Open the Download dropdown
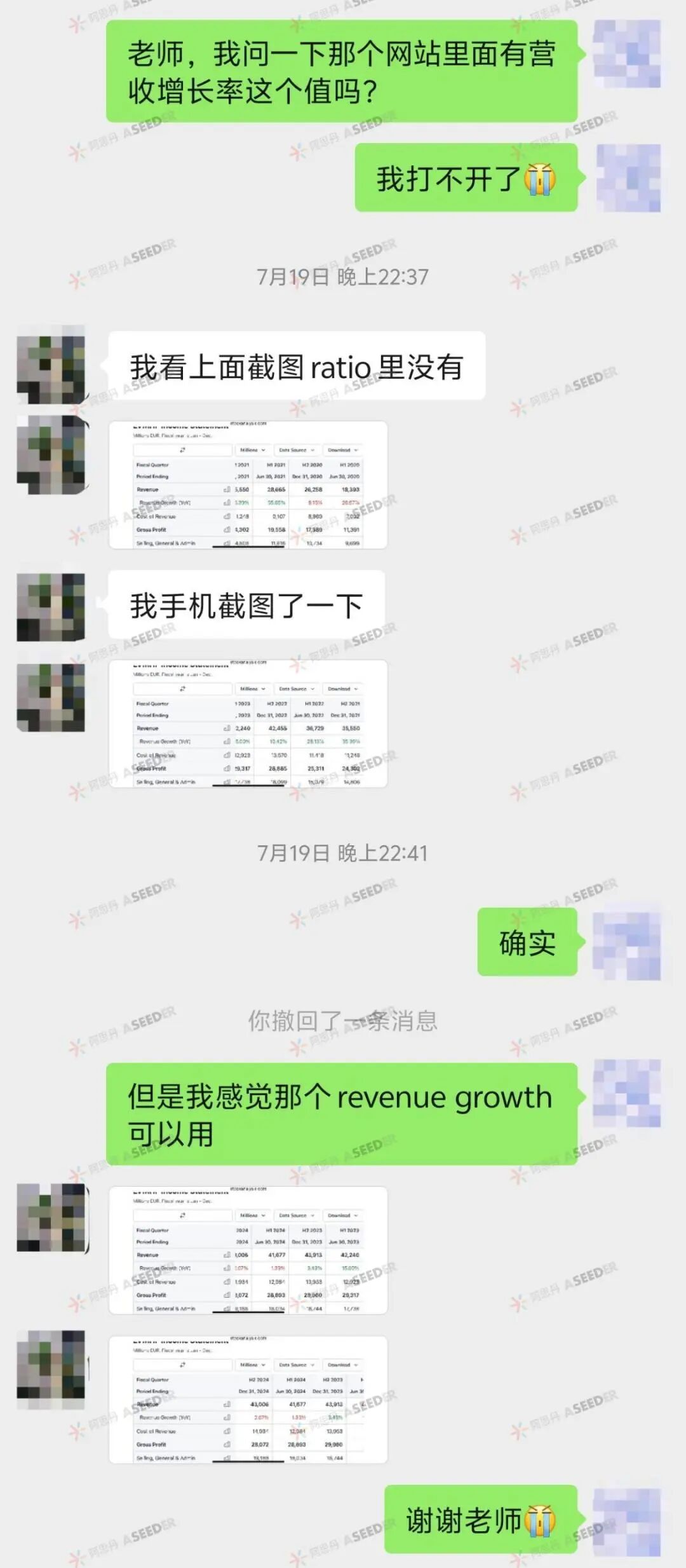686x1568 pixels. pyautogui.click(x=343, y=450)
